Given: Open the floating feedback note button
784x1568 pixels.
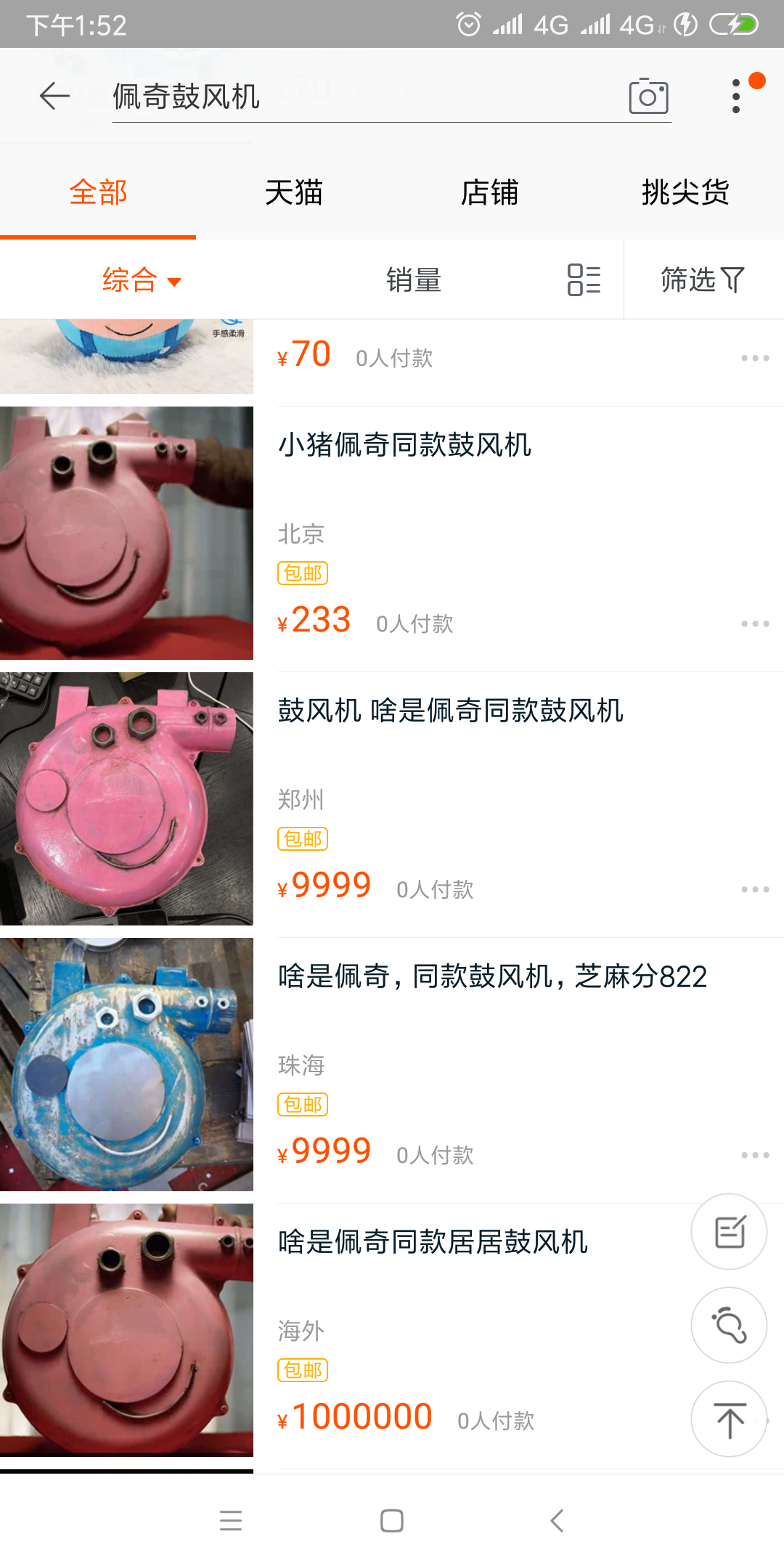Looking at the screenshot, I should (x=729, y=1232).
